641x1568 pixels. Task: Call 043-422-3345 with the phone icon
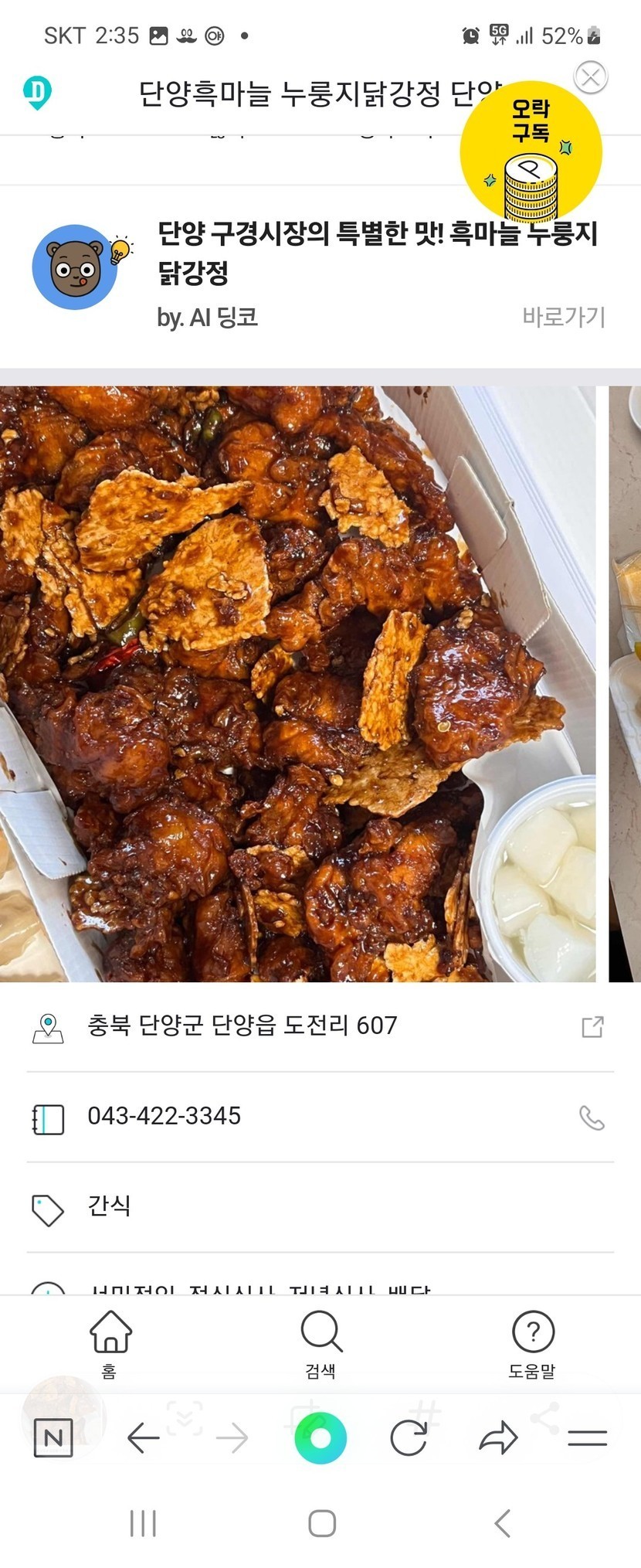click(x=592, y=1117)
